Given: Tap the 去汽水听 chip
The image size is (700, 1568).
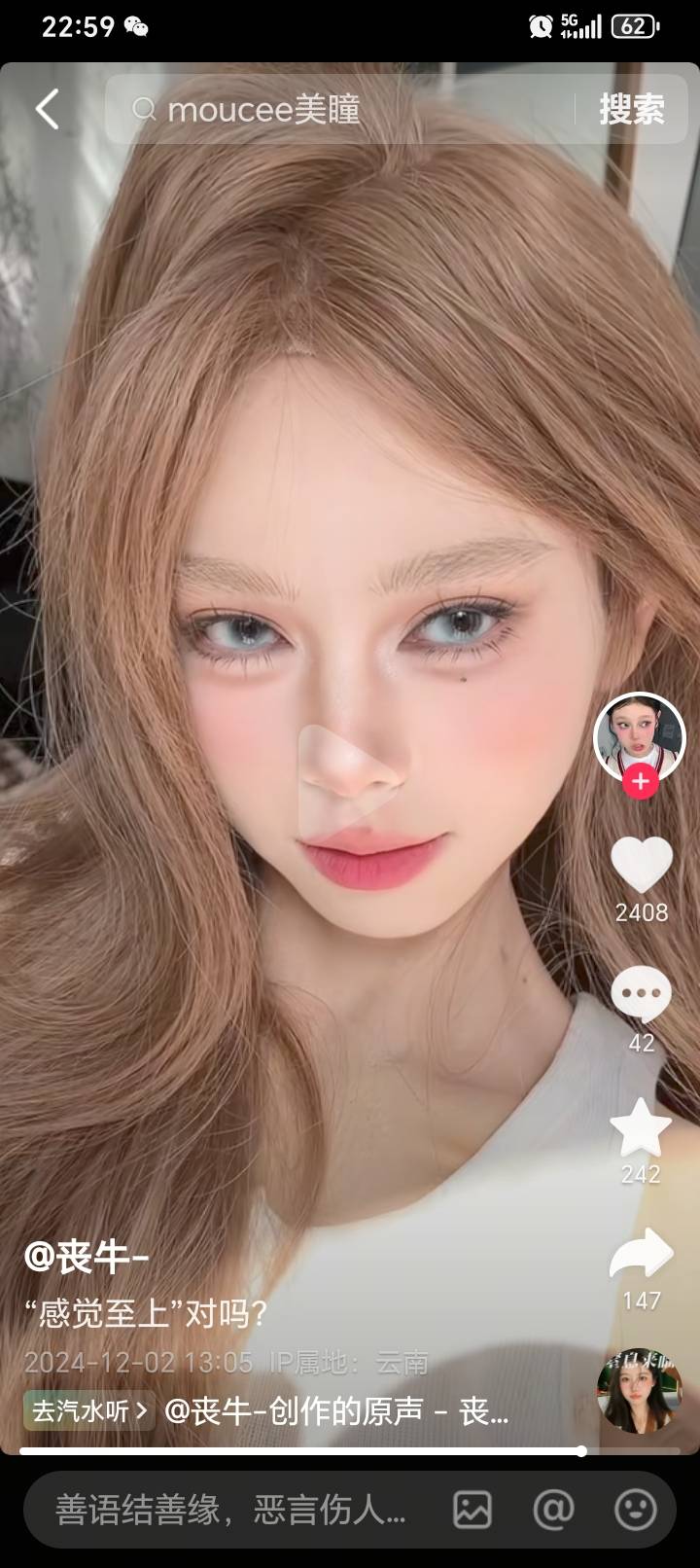Looking at the screenshot, I should point(88,1410).
